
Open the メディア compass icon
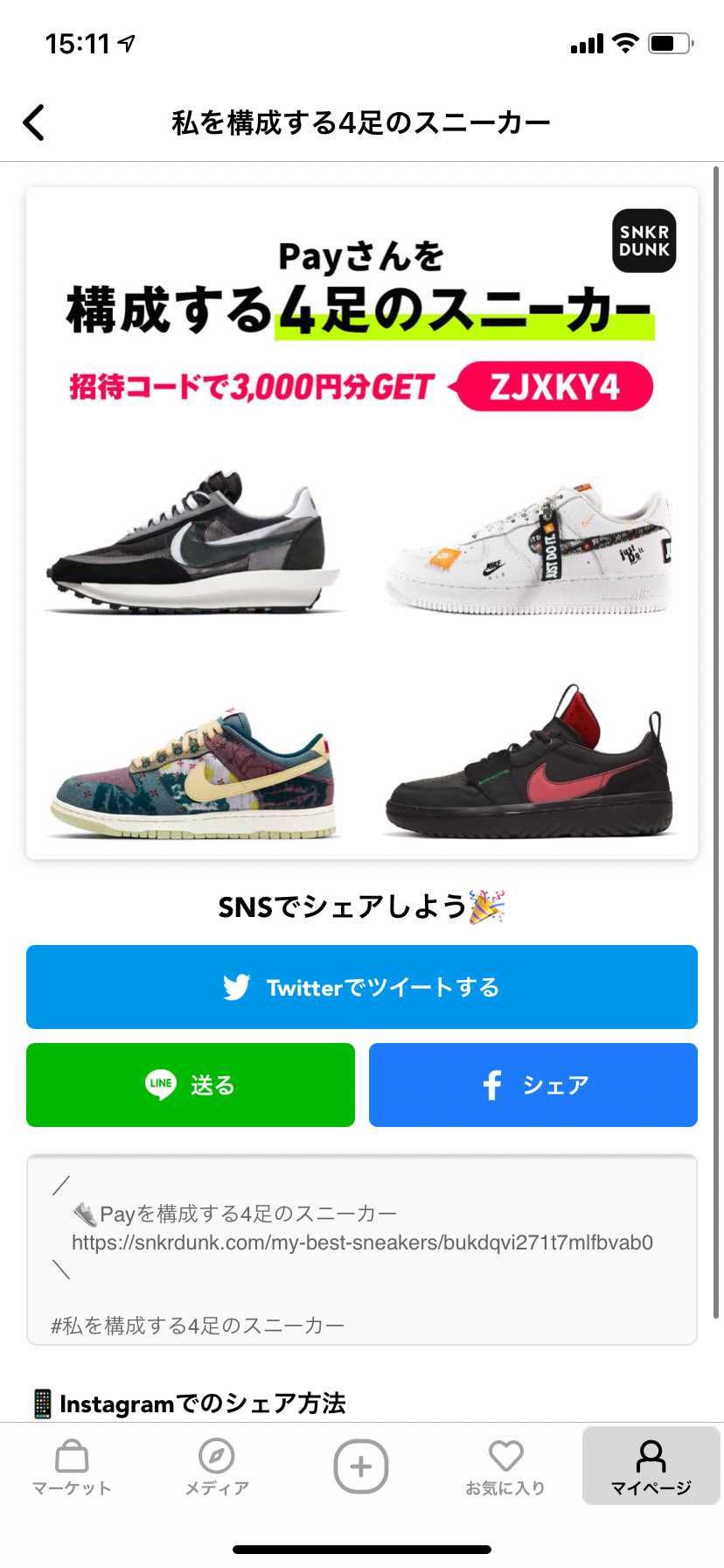(x=217, y=1452)
